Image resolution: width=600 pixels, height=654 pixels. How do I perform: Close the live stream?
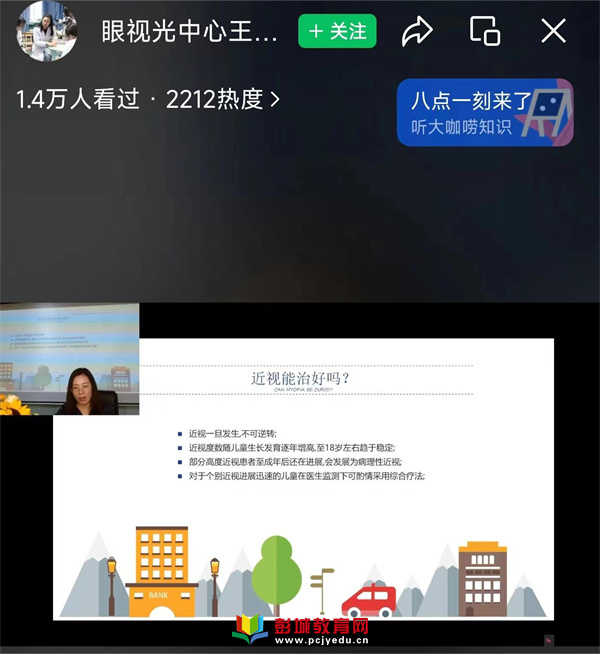553,31
